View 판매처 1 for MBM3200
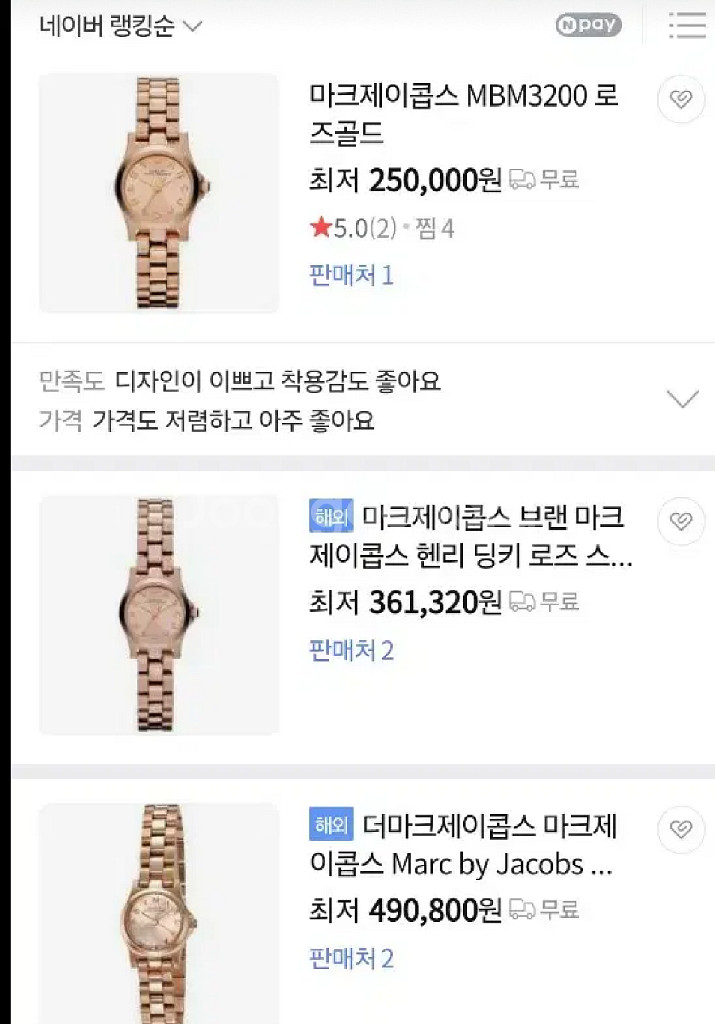The width and height of the screenshot is (715, 1024). pyautogui.click(x=351, y=275)
